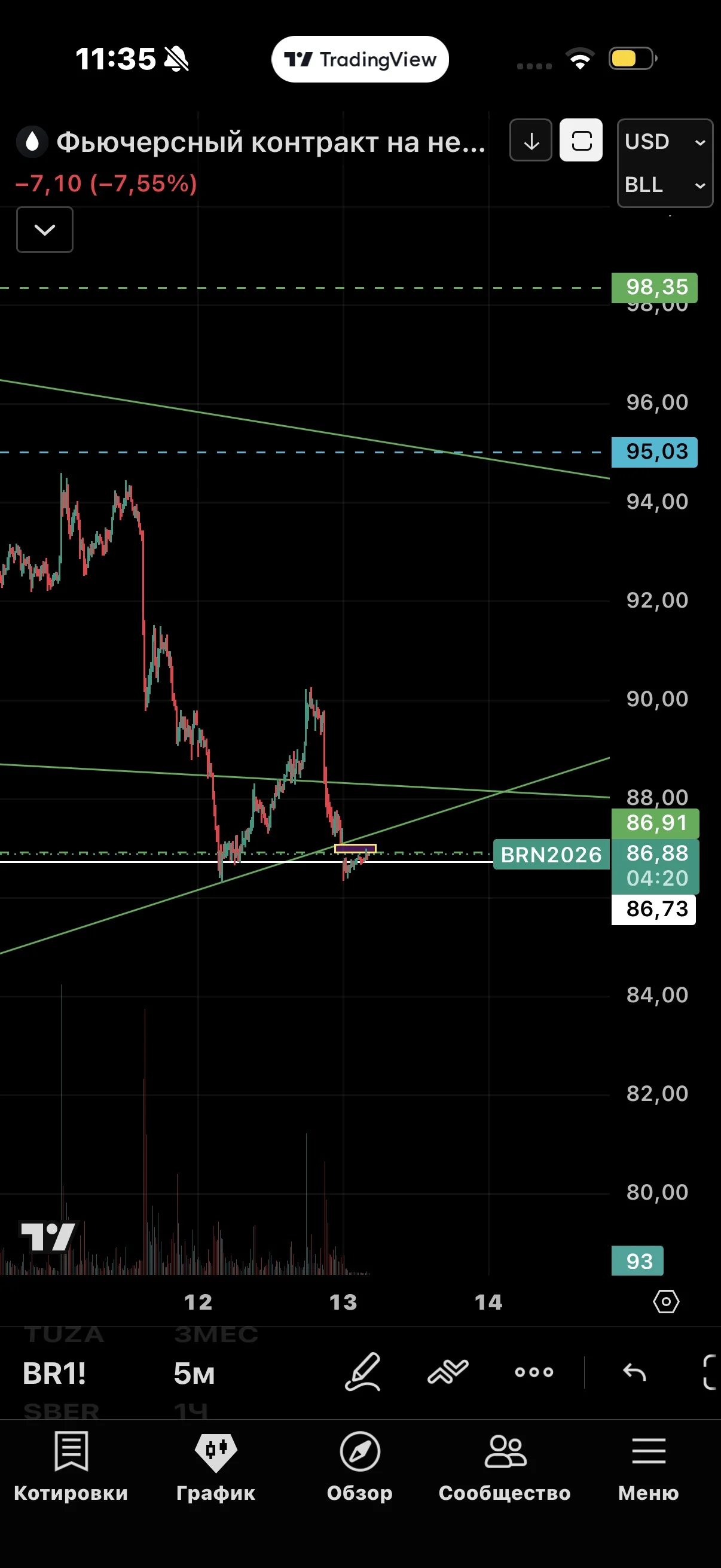Undo the last chart action
The image size is (721, 1568).
tap(634, 1372)
